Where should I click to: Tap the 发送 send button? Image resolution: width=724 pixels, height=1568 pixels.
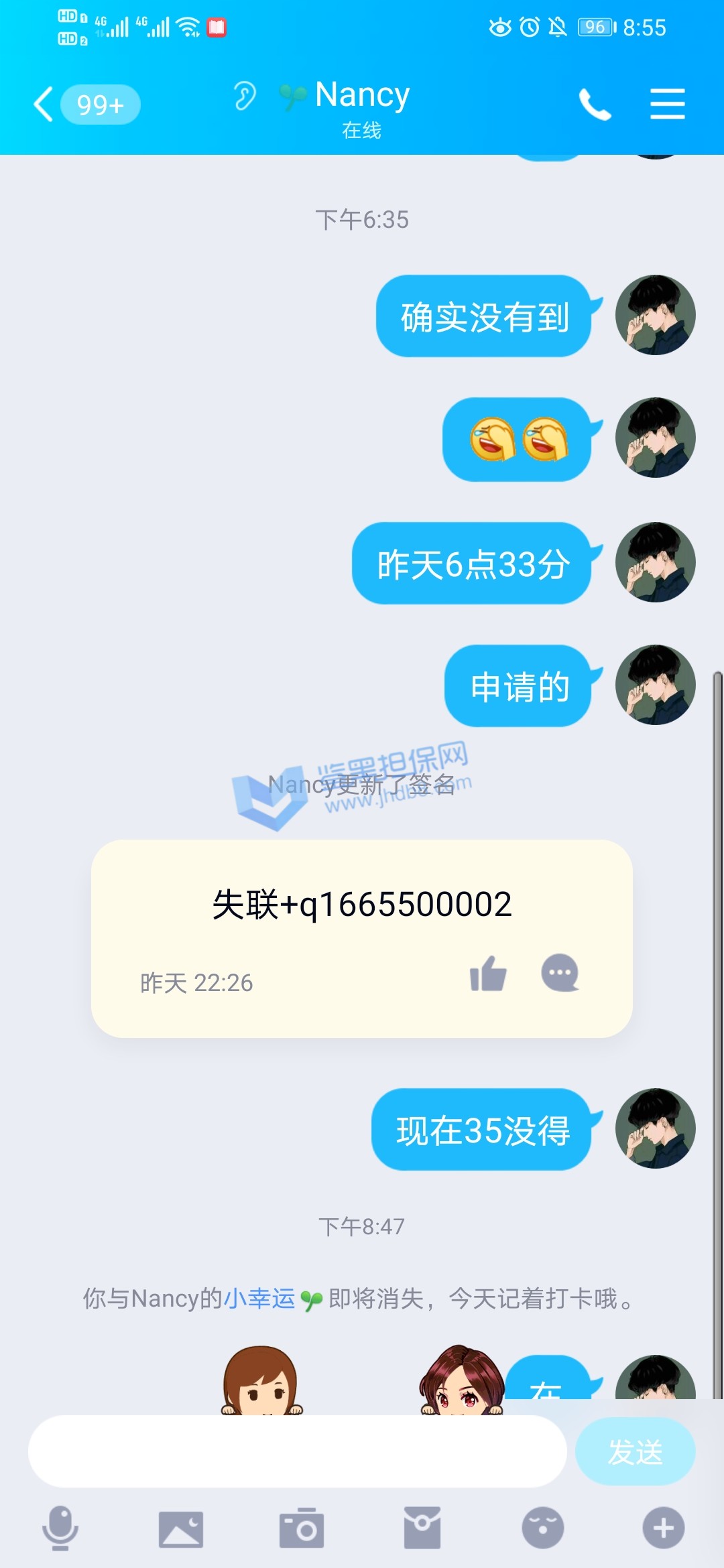click(x=635, y=1452)
